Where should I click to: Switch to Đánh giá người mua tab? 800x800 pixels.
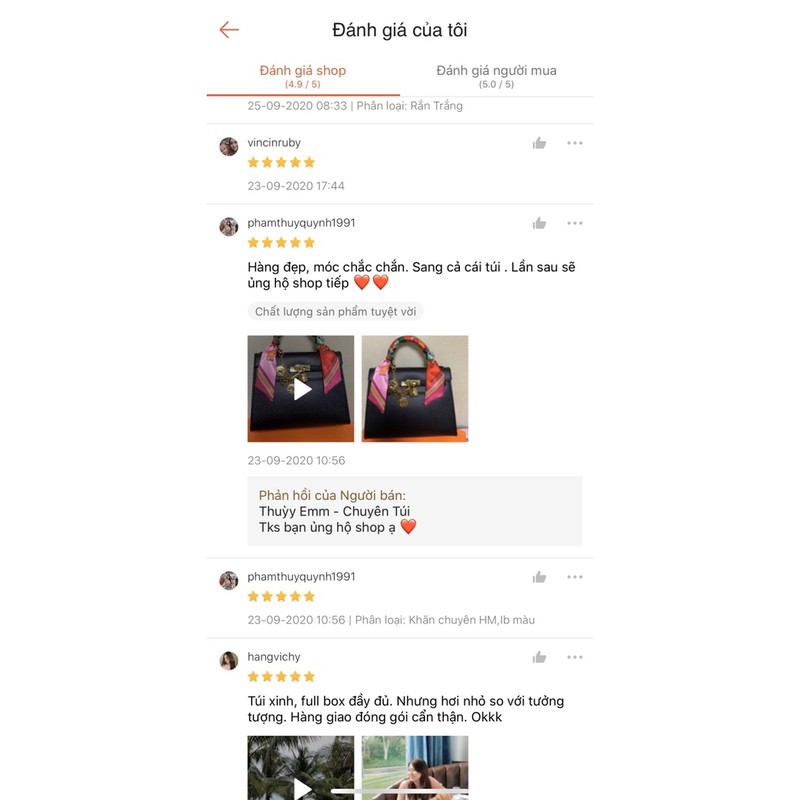coord(496,76)
